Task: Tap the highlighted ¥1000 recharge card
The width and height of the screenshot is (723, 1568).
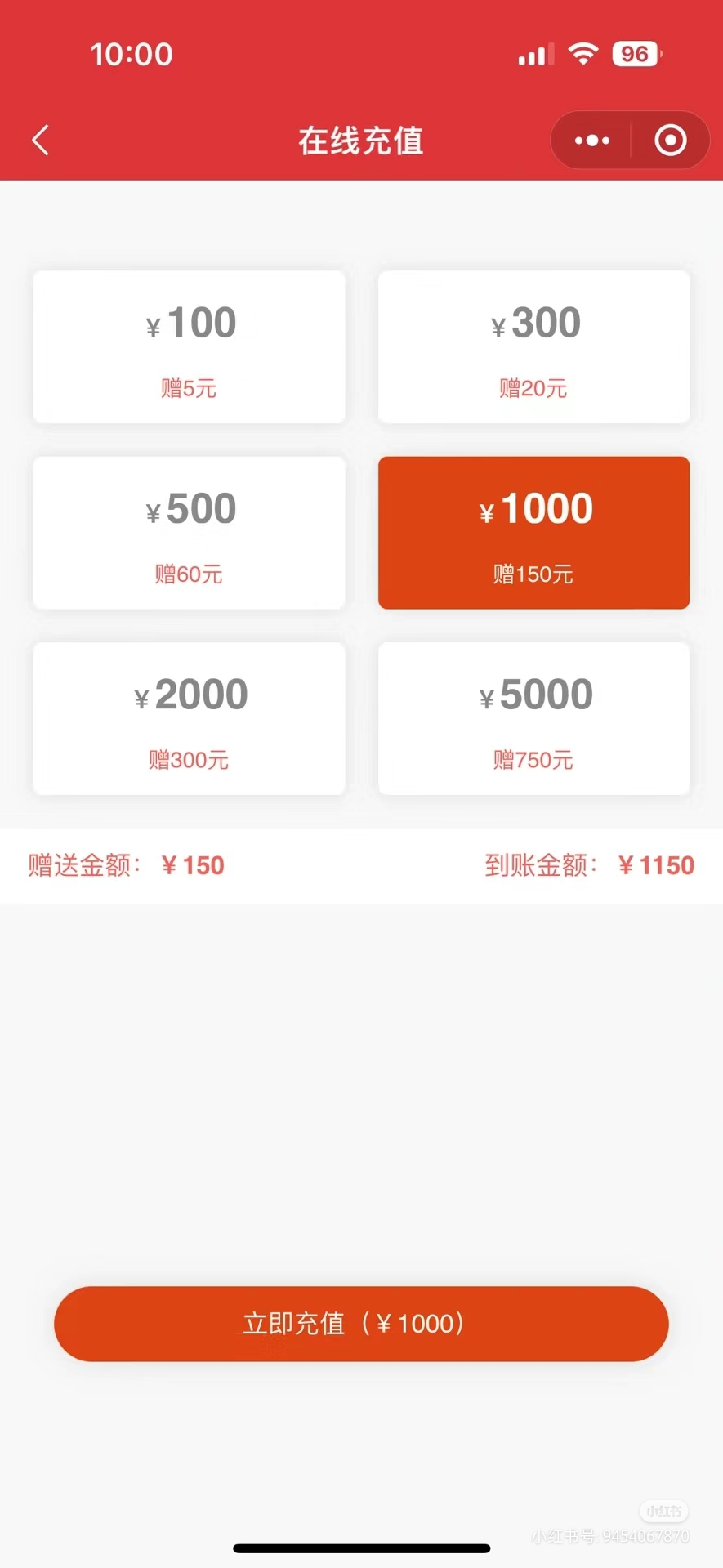Action: [533, 533]
